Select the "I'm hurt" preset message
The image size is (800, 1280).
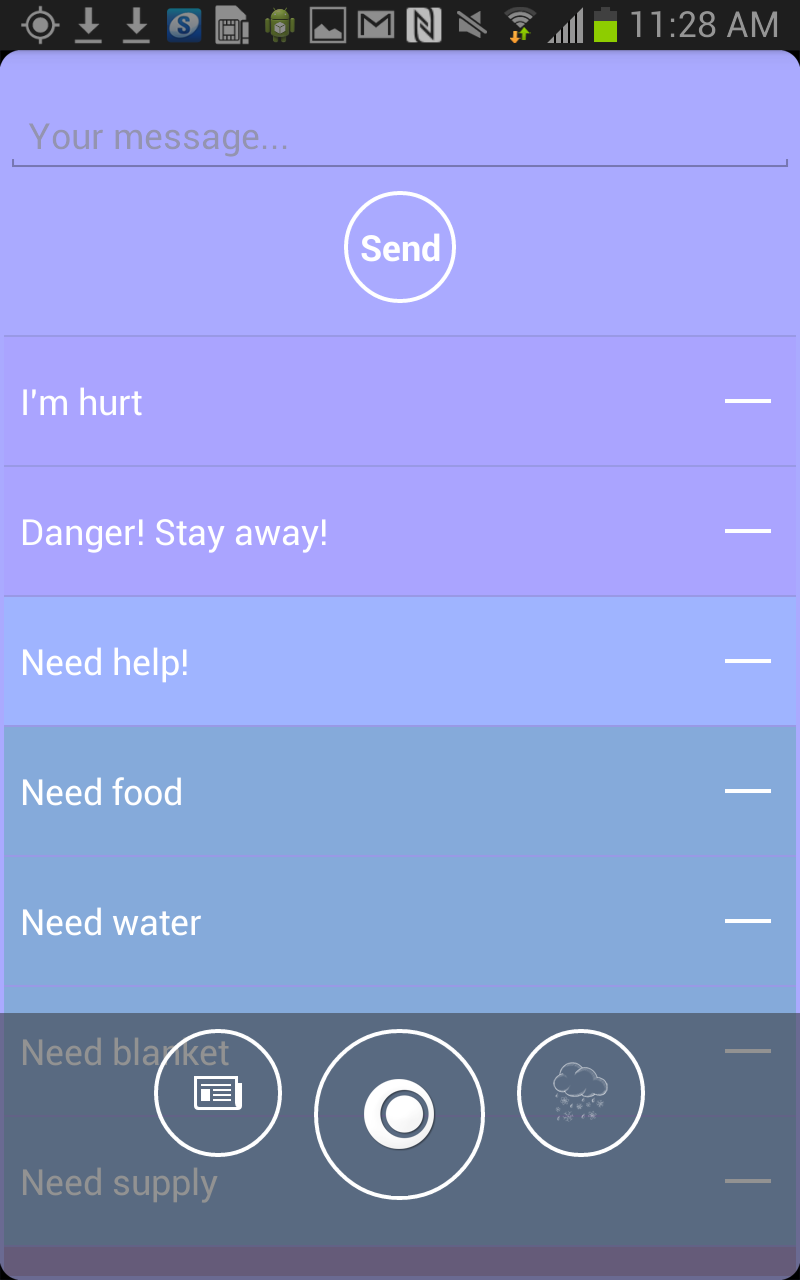click(82, 402)
